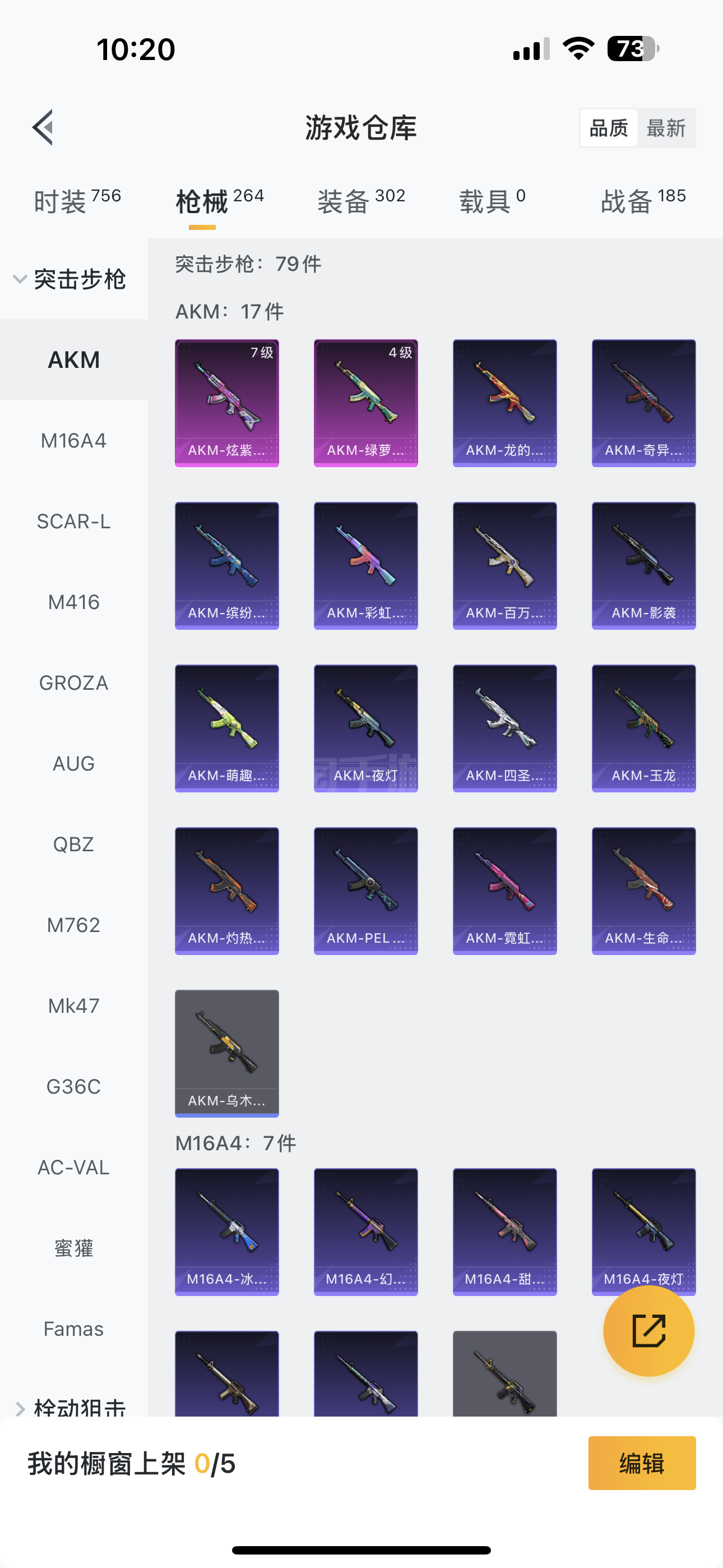View the AKM-玉龙 skin
The height and width of the screenshot is (1568, 723).
643,728
